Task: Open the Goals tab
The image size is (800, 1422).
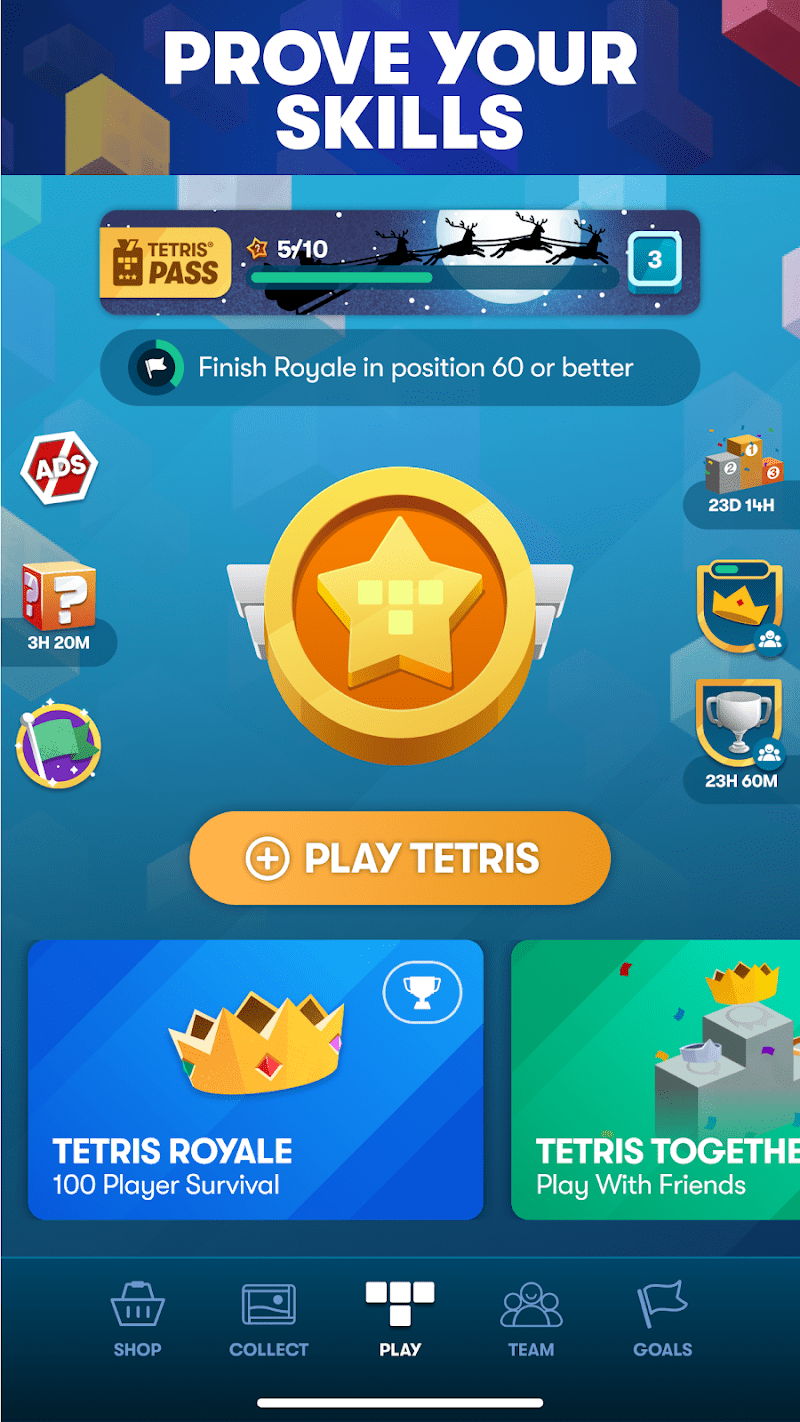Action: [x=662, y=1318]
